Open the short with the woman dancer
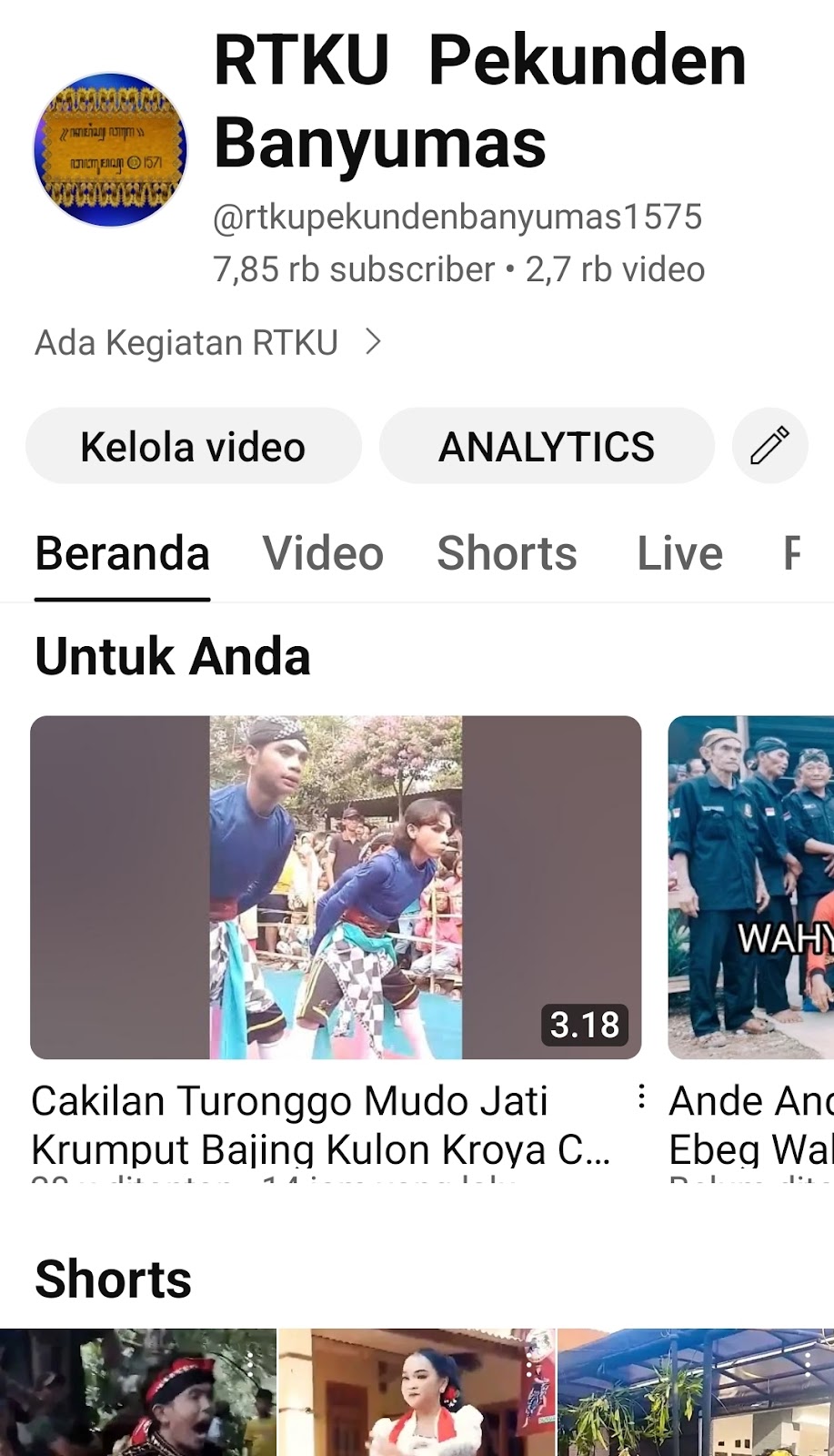The height and width of the screenshot is (1456, 834). (417, 1392)
